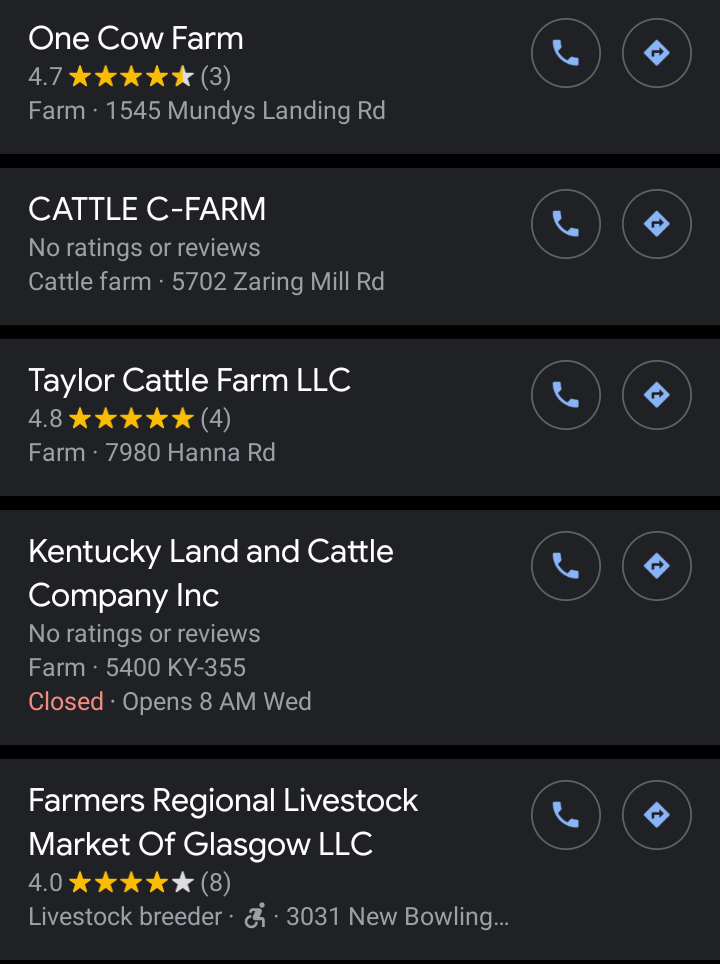This screenshot has width=720, height=964.
Task: Call Kentucky Land and Cattle Company Inc
Action: pyautogui.click(x=566, y=566)
